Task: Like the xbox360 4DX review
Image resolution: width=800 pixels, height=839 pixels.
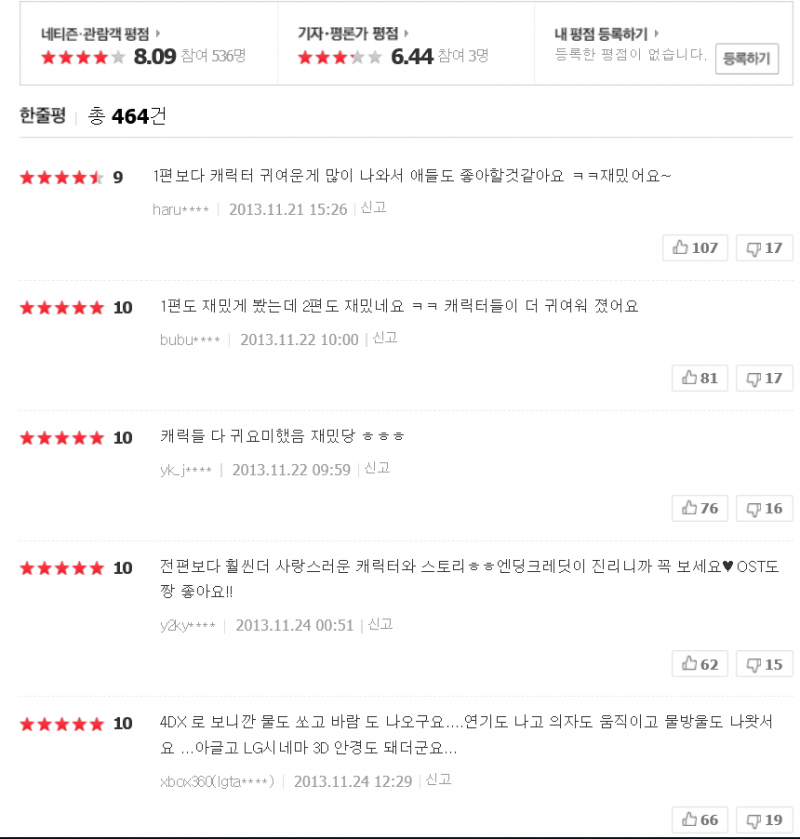Action: pyautogui.click(x=700, y=820)
